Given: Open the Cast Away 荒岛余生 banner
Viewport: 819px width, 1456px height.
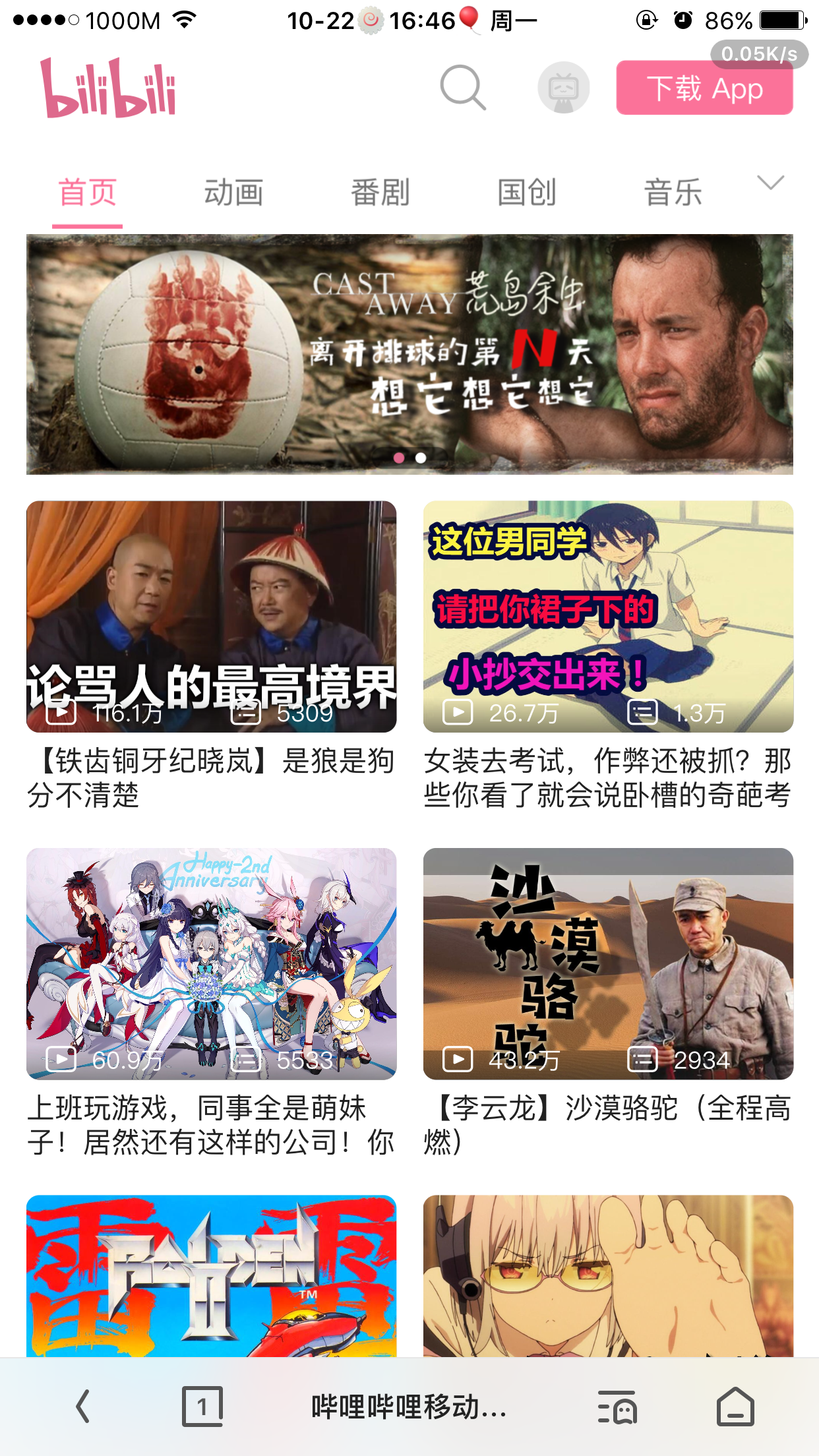Looking at the screenshot, I should pyautogui.click(x=409, y=354).
